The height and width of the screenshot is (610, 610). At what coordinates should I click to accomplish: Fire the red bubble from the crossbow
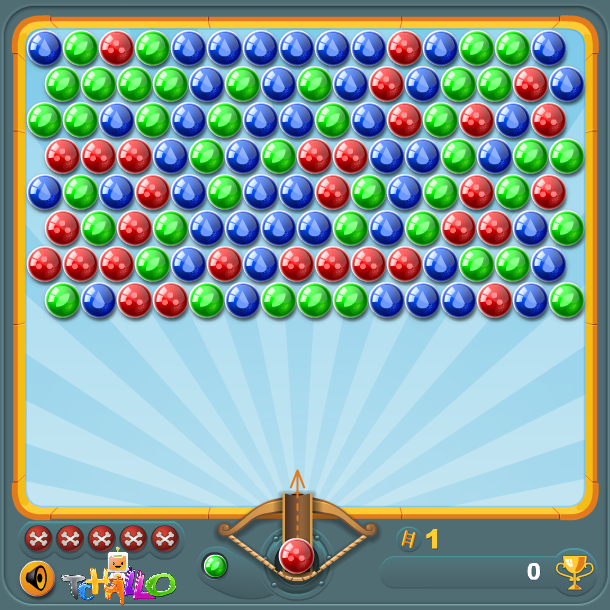coord(296,556)
